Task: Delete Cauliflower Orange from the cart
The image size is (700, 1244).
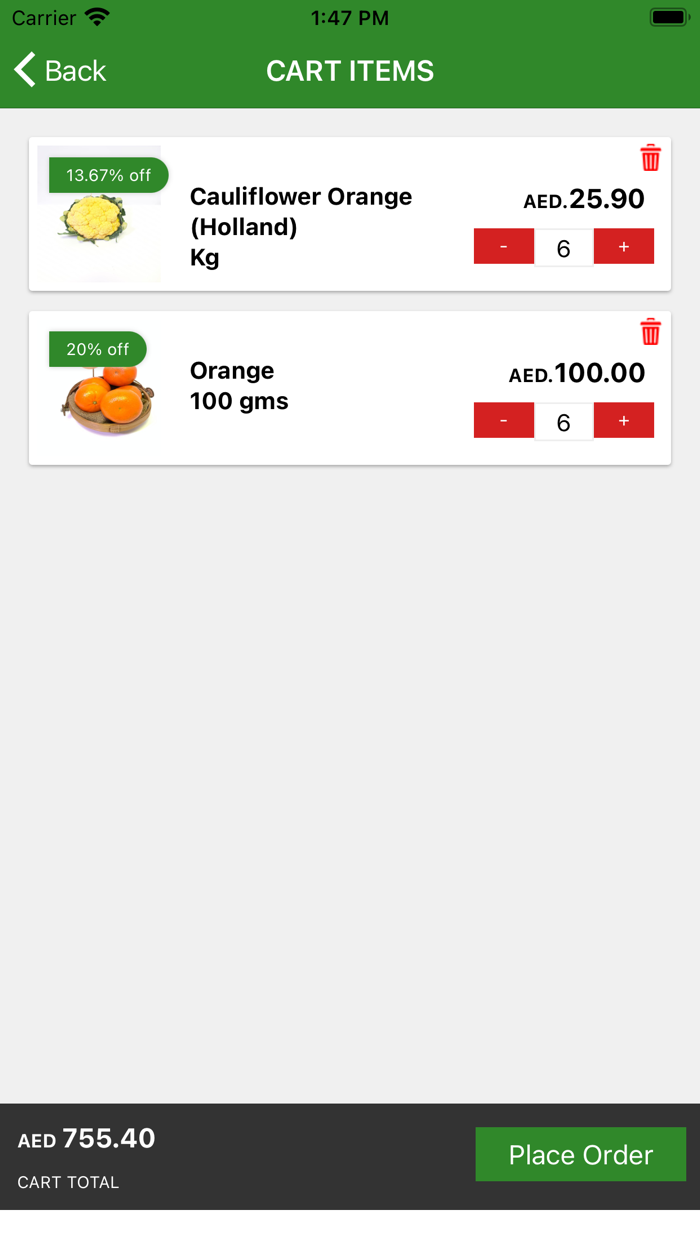Action: [x=650, y=158]
